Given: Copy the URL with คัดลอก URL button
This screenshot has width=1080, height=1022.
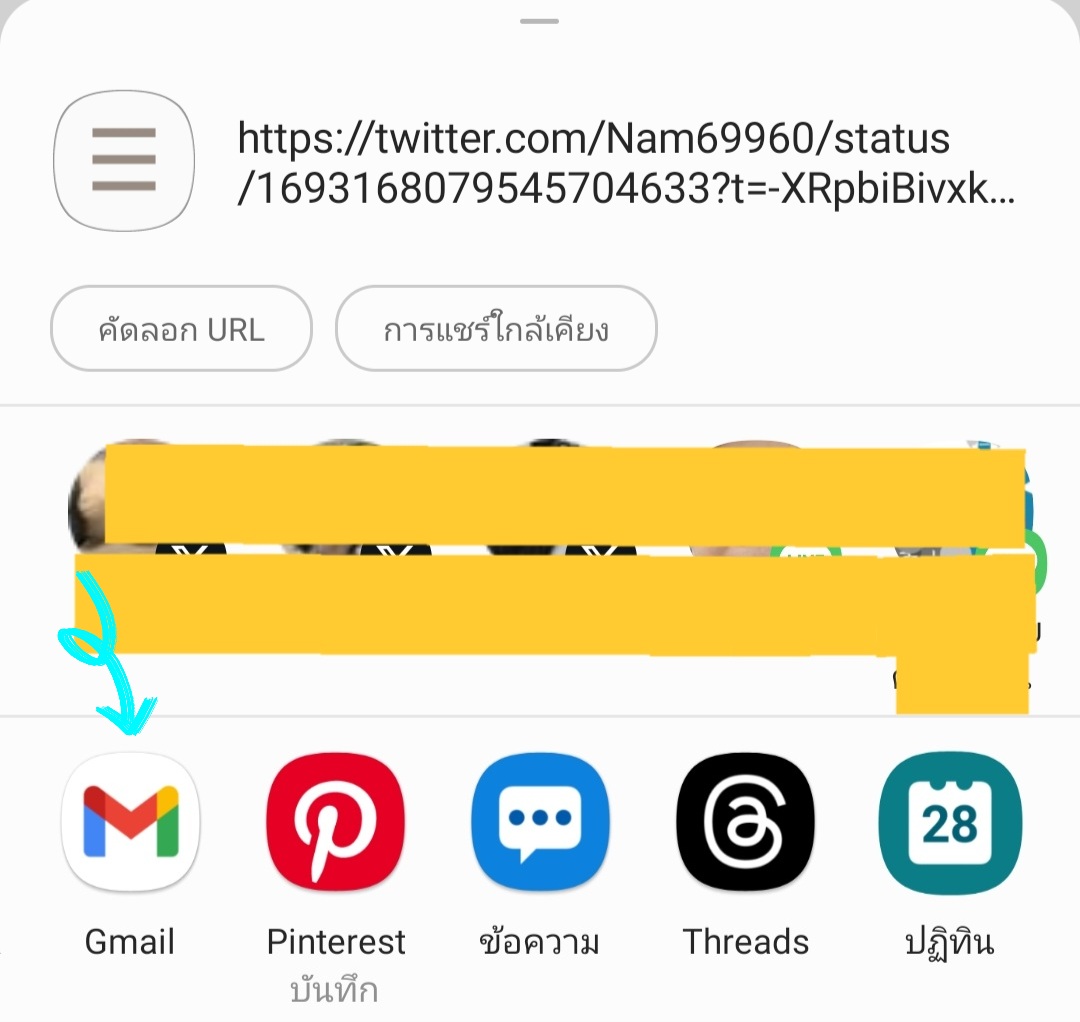Looking at the screenshot, I should click(181, 329).
